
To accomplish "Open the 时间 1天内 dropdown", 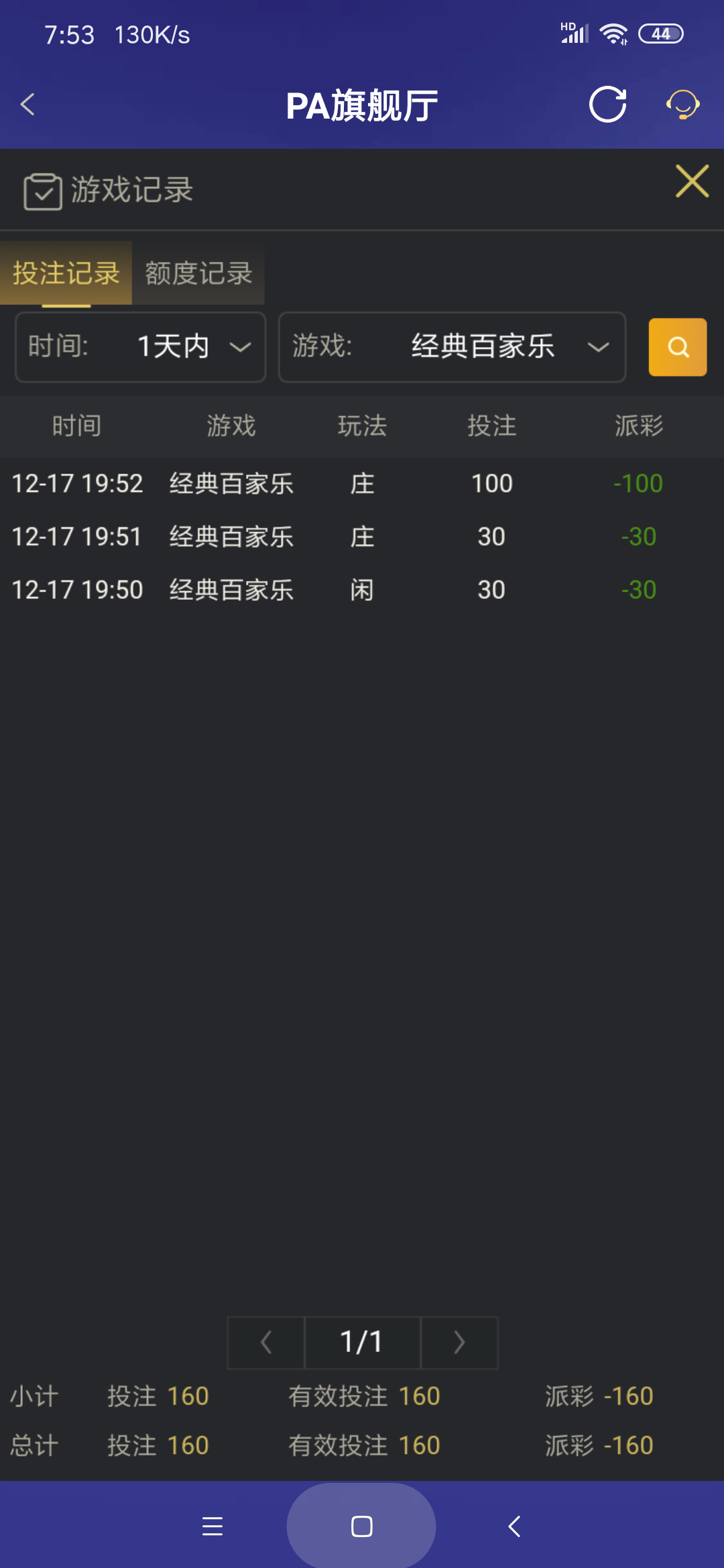I will coord(139,347).
